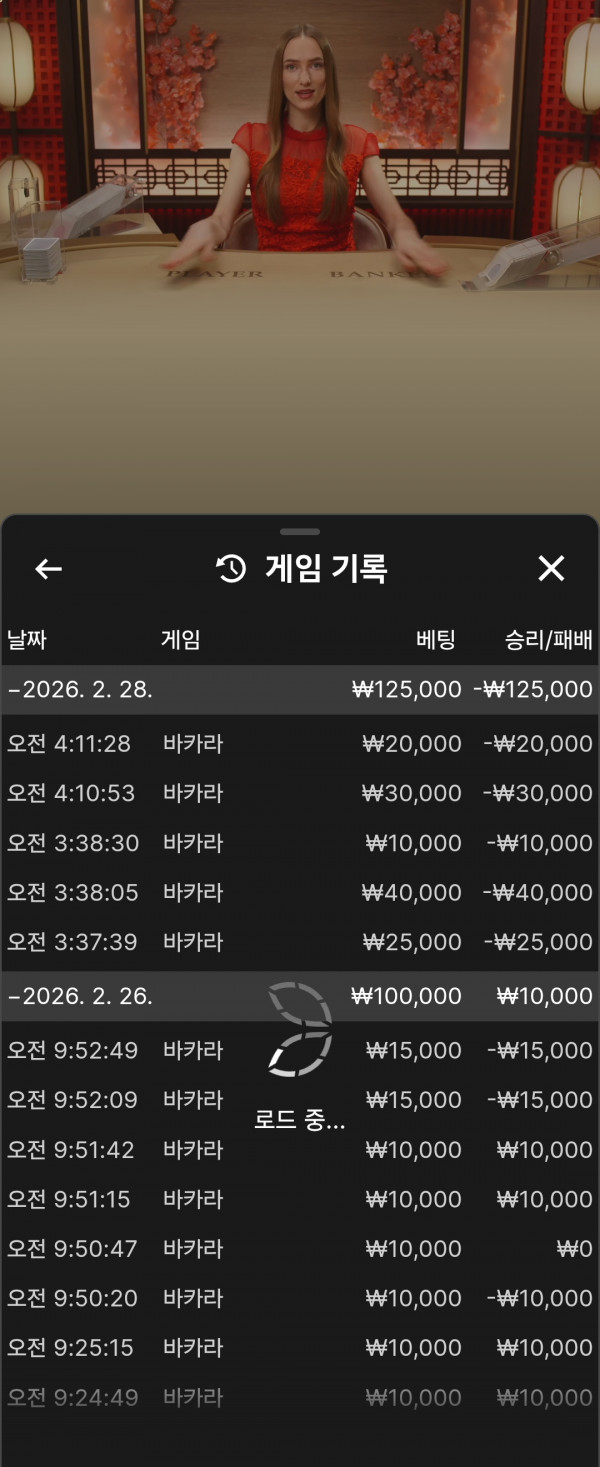This screenshot has width=600, height=1467.
Task: Select the 오전 9:51:15 바카라 entry
Action: [300, 1199]
